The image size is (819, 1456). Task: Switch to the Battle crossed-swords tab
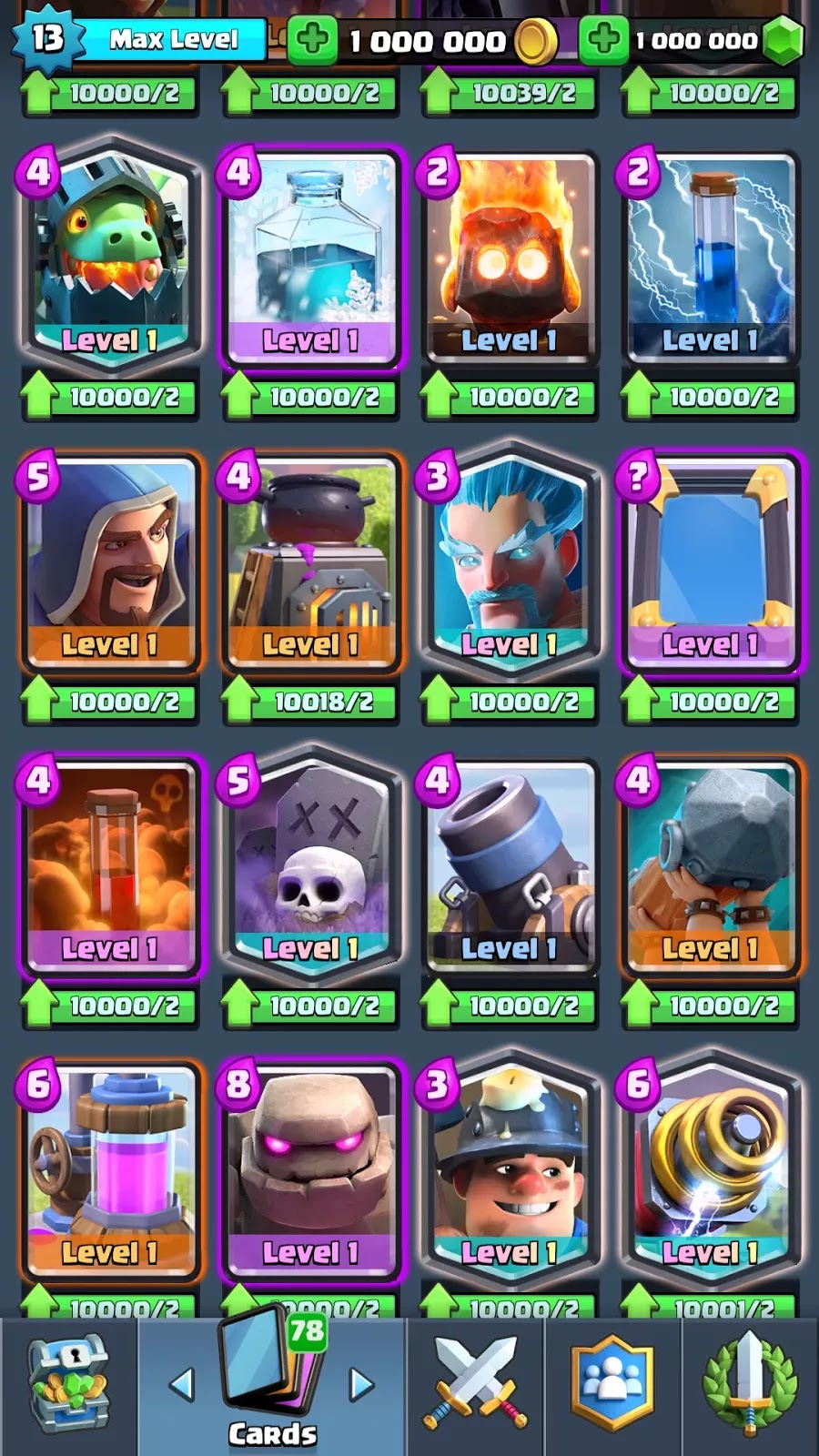click(x=475, y=1385)
